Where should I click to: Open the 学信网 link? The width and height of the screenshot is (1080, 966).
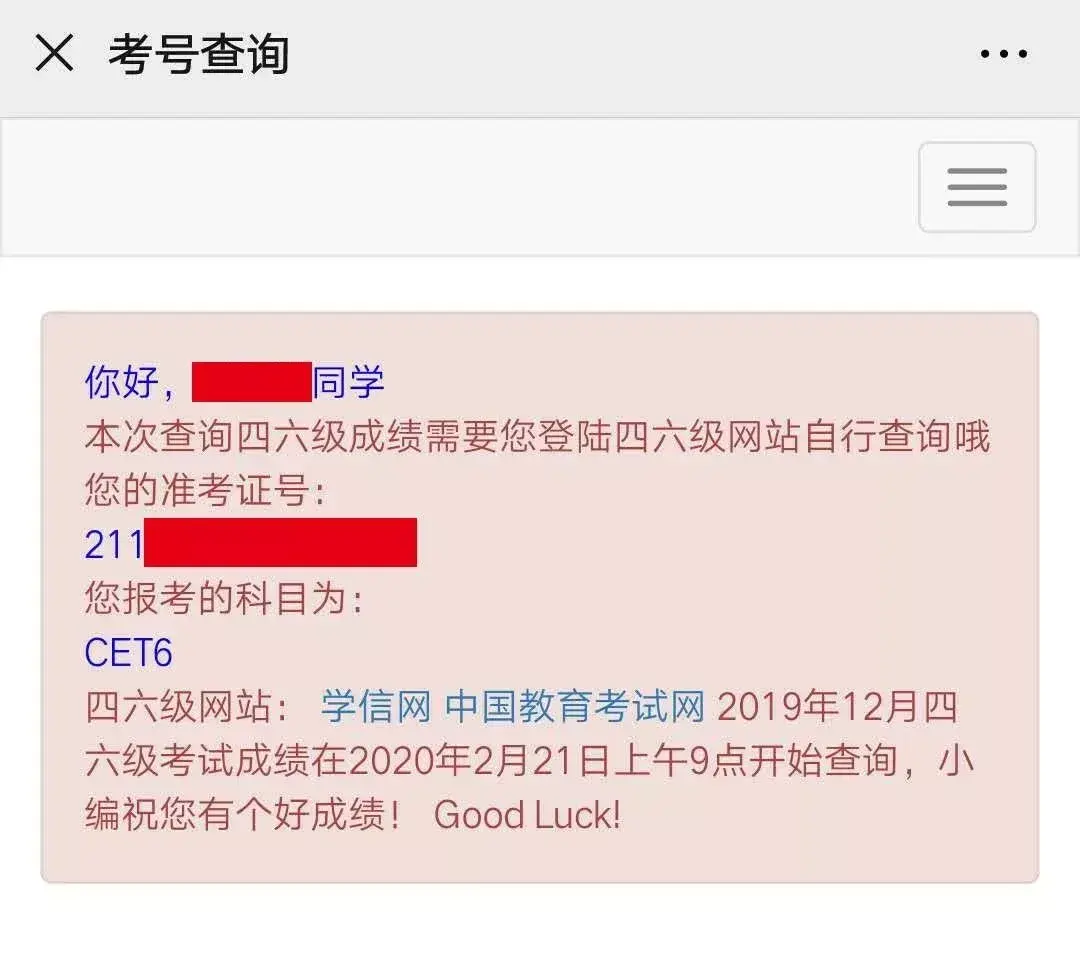(375, 707)
